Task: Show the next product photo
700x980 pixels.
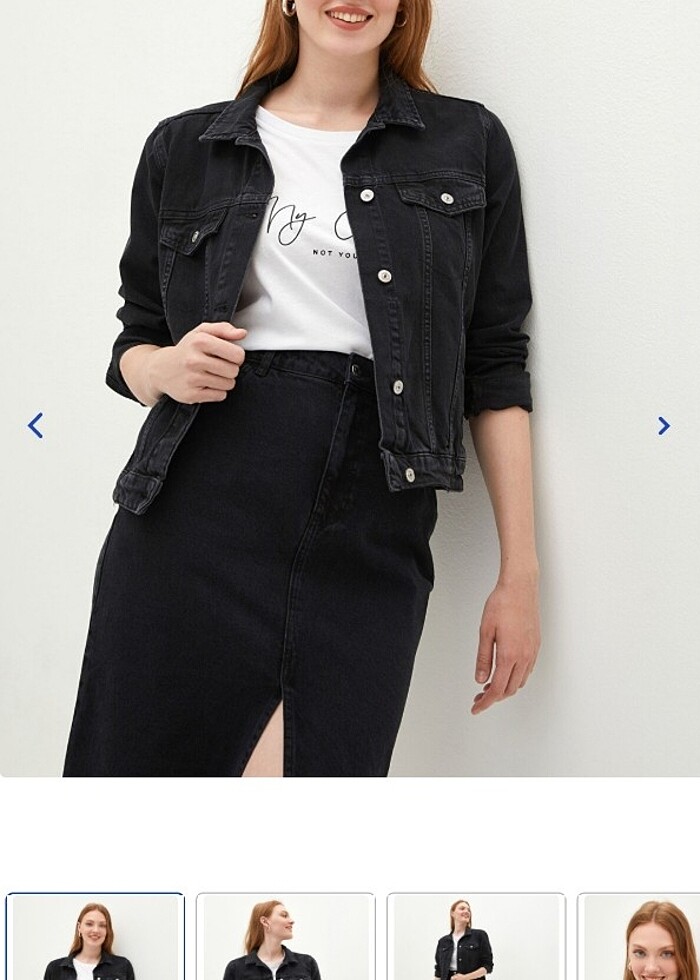Action: [x=663, y=426]
